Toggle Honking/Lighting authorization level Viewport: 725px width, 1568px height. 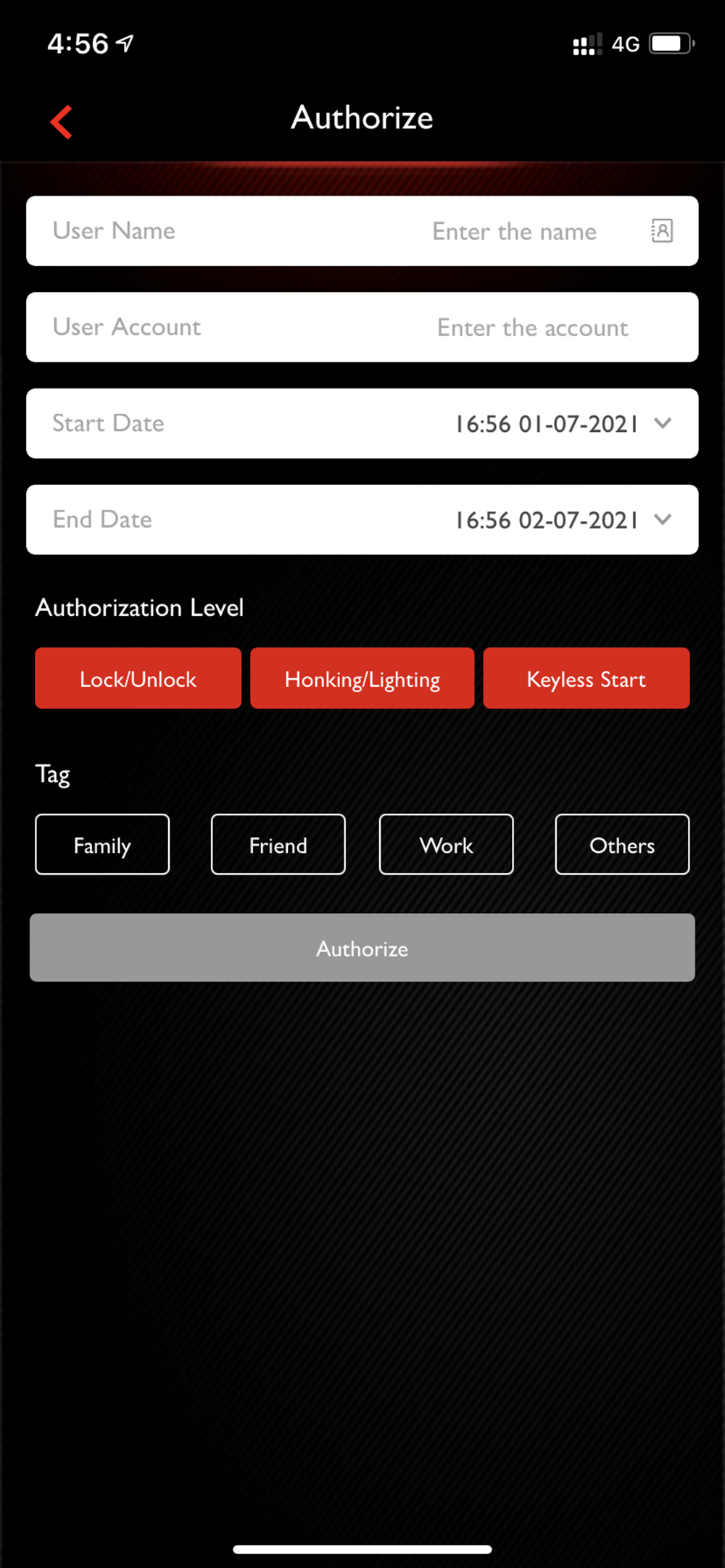(362, 678)
